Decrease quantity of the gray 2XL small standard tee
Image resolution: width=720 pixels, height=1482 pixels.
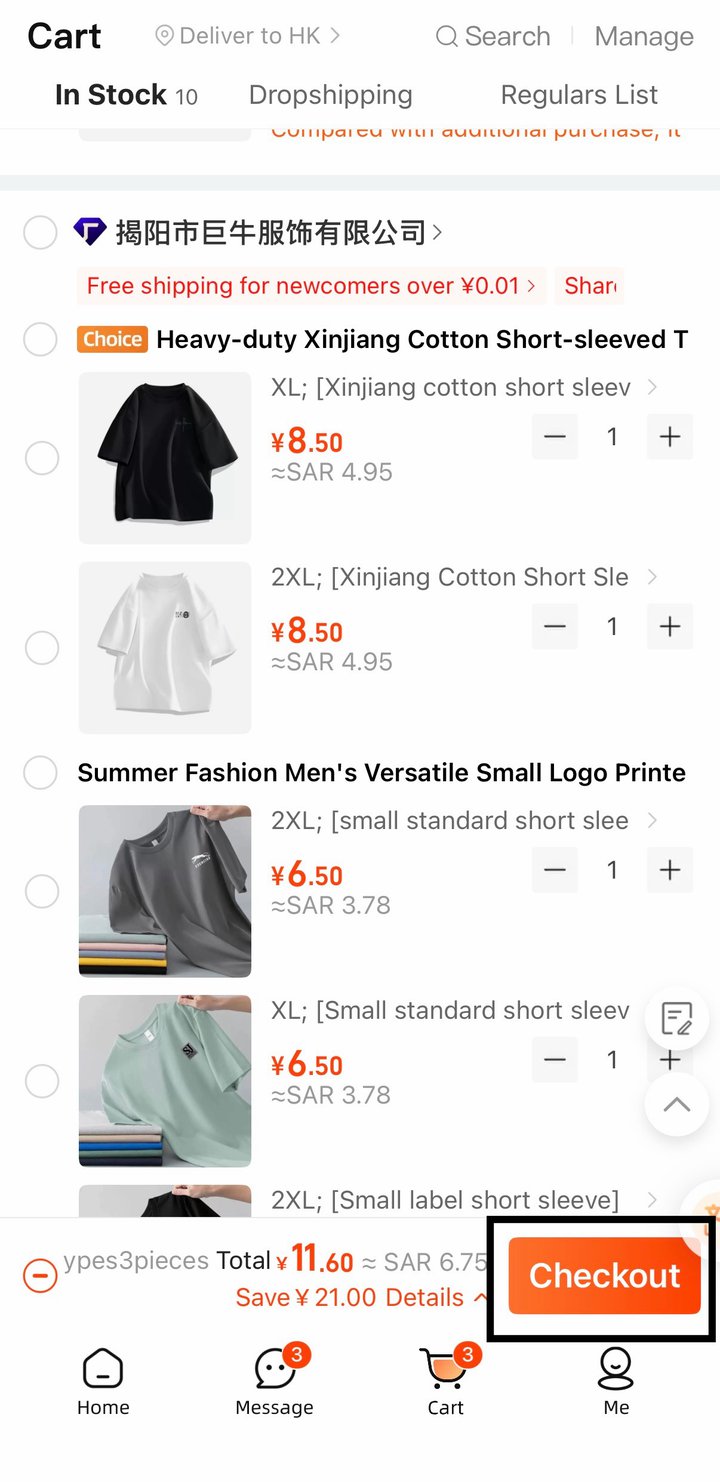click(555, 870)
